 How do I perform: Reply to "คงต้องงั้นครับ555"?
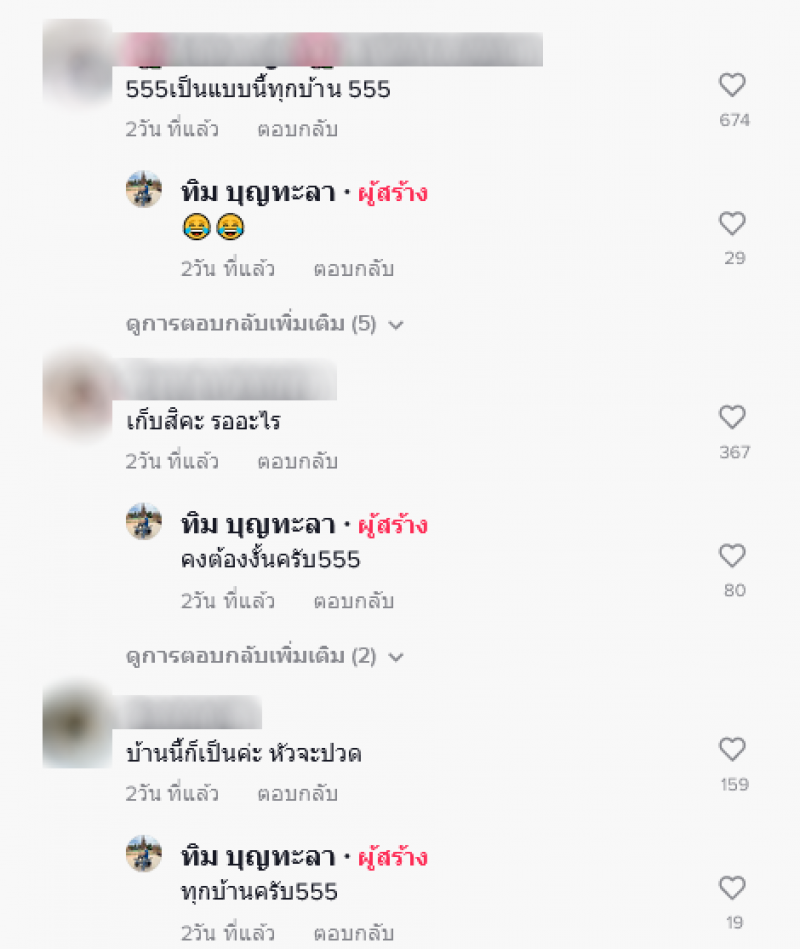tap(353, 601)
